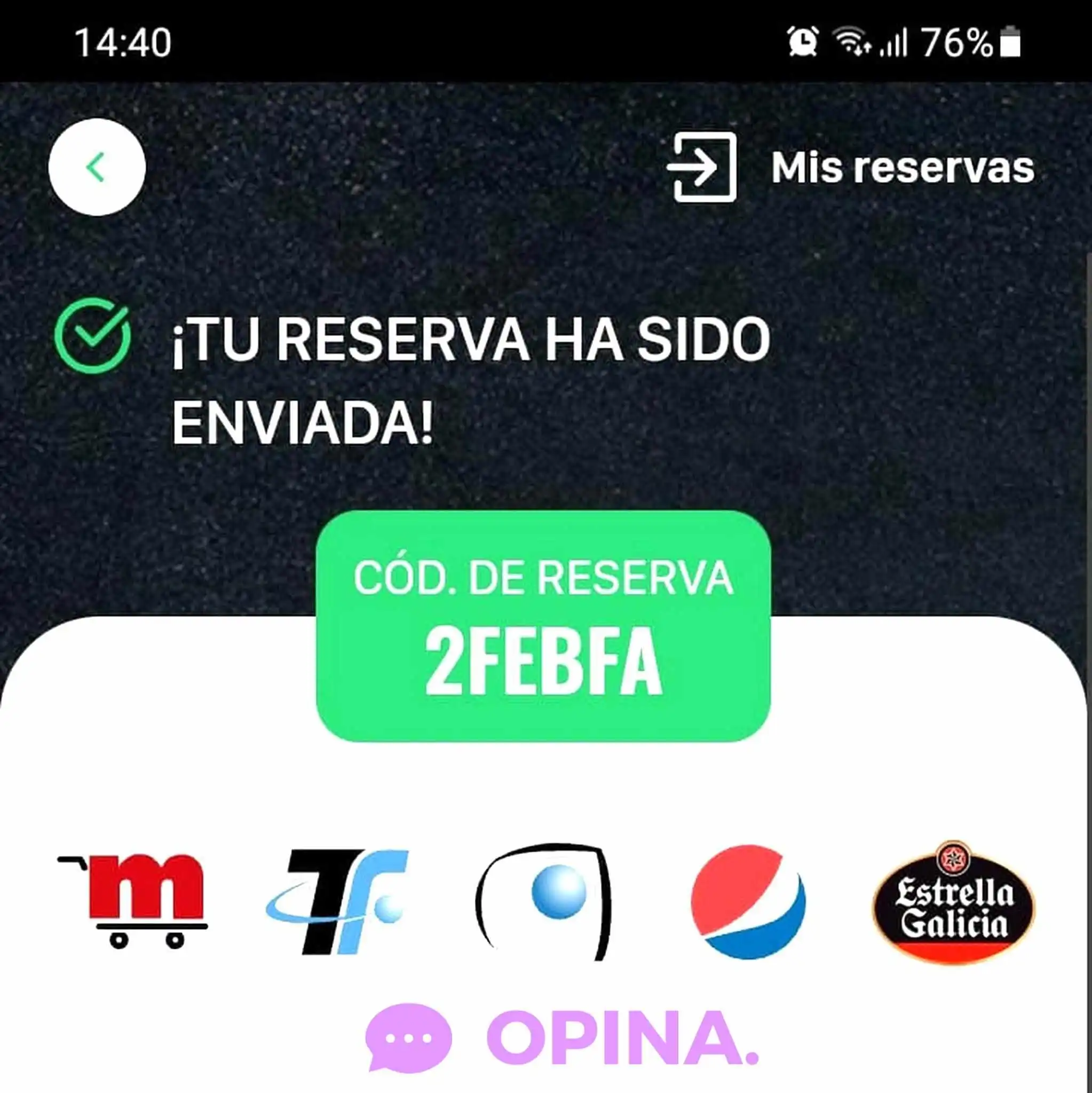Go back with the green arrow button

(97, 167)
